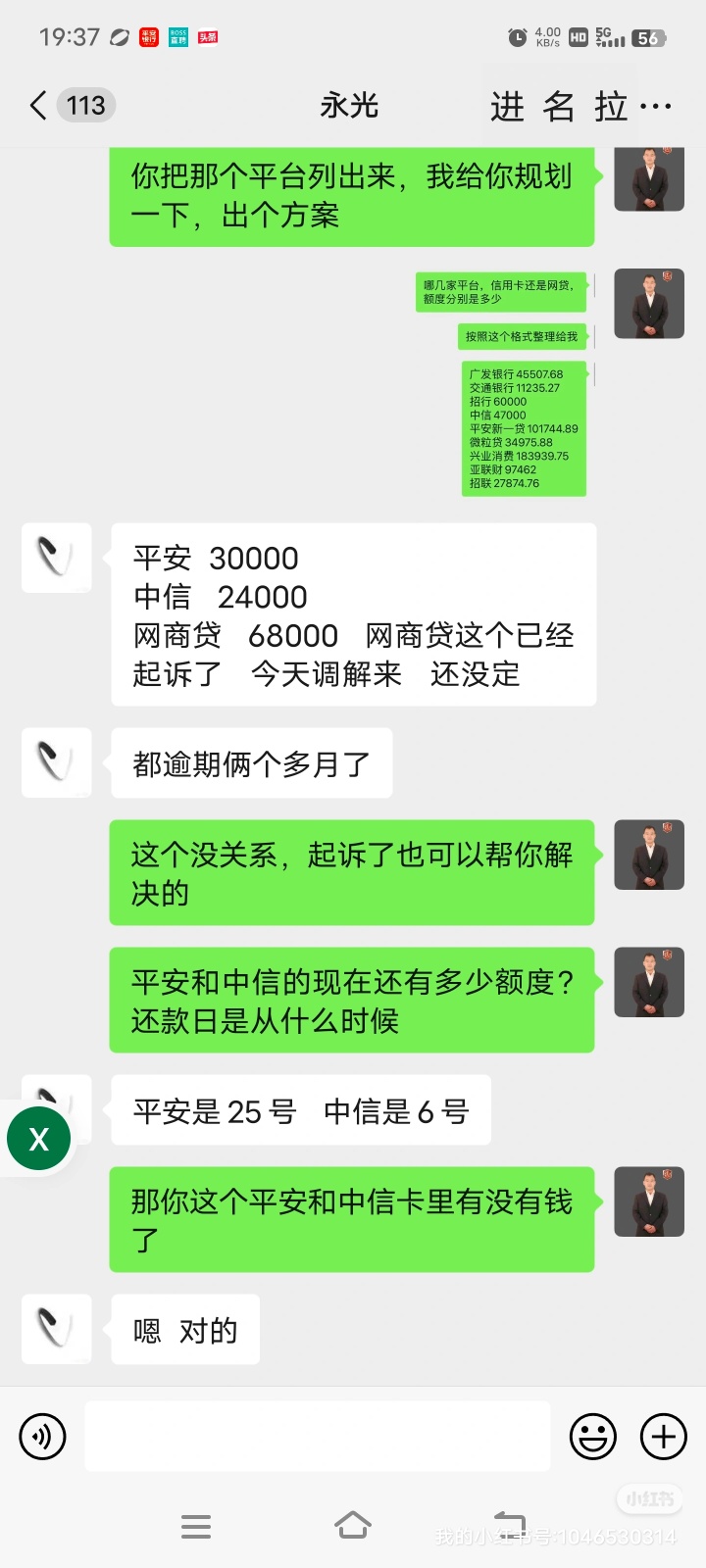
Task: Open the emoji picker
Action: click(x=593, y=1437)
